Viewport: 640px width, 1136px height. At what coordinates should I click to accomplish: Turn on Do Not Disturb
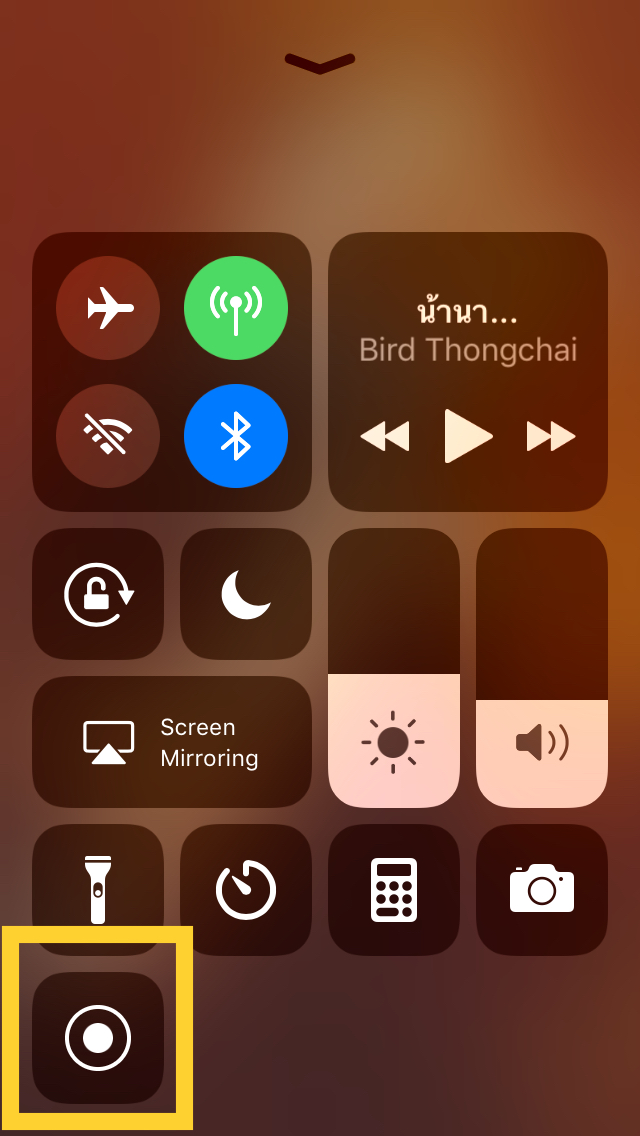tap(246, 594)
